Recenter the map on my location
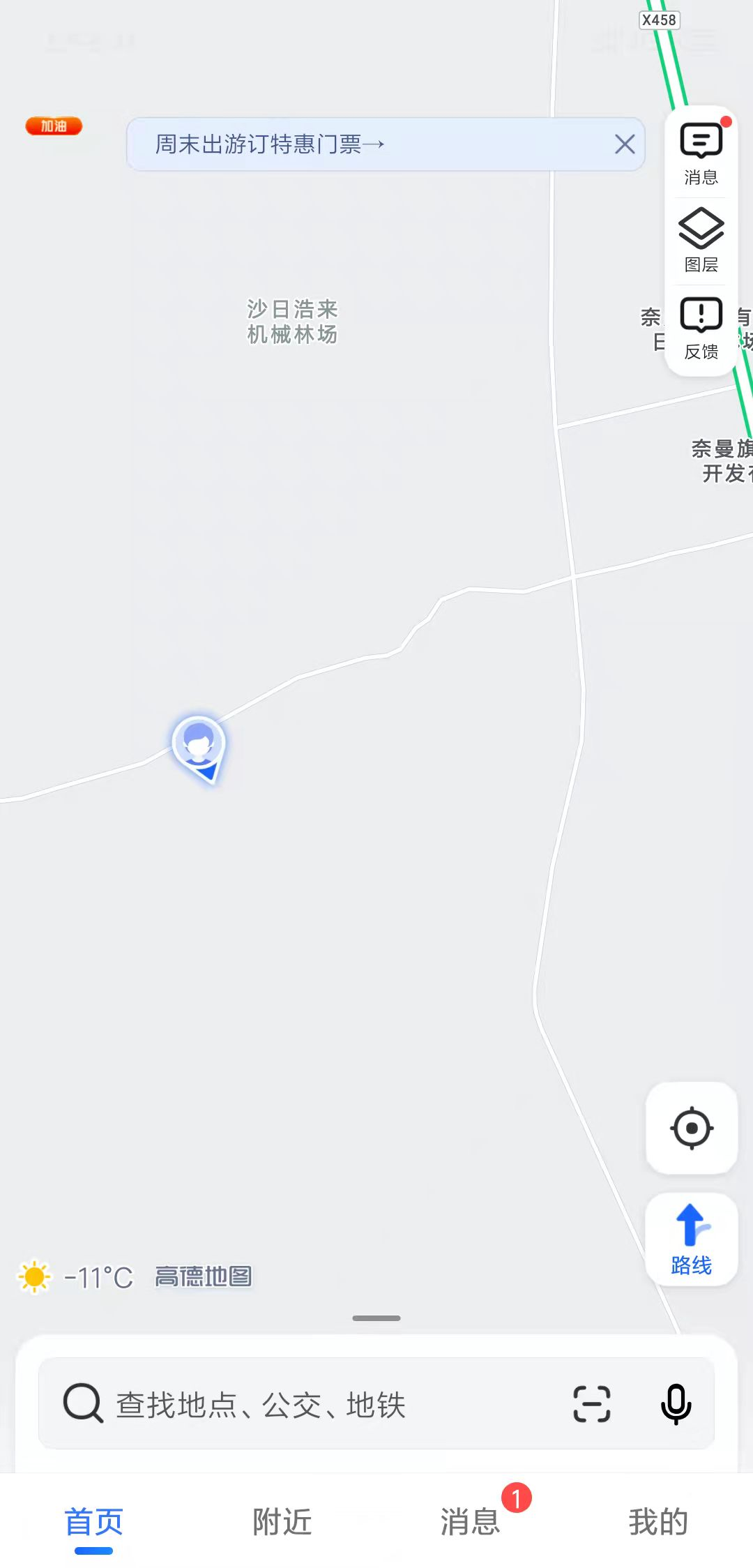Screen dimensions: 753x1568 [692, 1128]
